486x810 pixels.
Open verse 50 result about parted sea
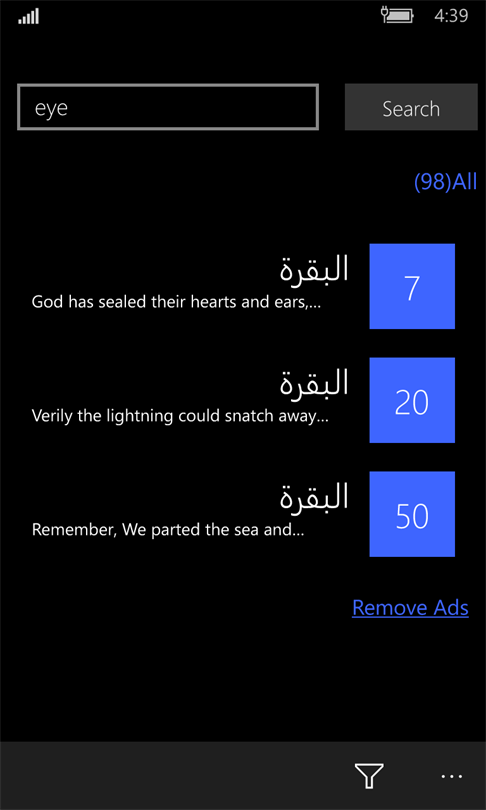(243, 513)
